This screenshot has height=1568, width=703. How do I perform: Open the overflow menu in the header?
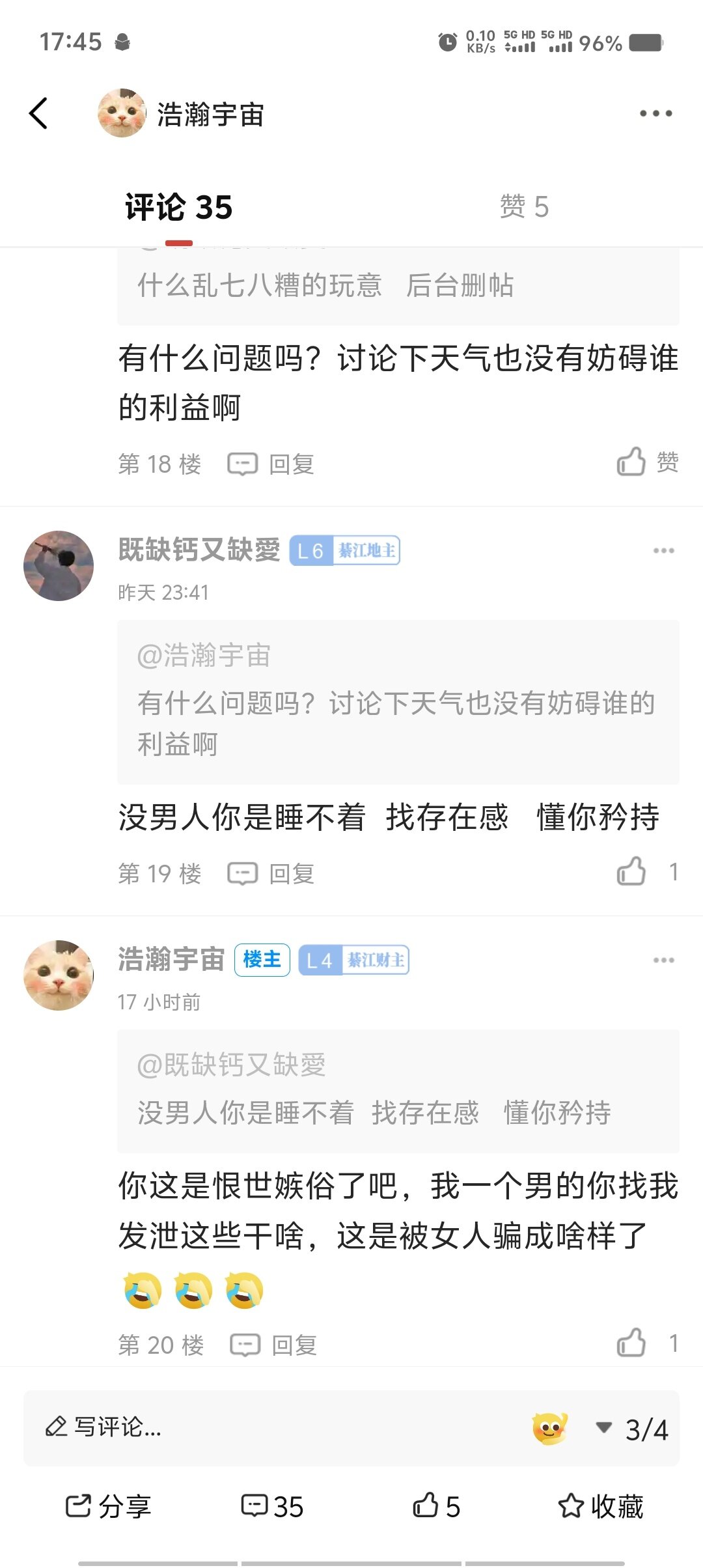(x=655, y=113)
